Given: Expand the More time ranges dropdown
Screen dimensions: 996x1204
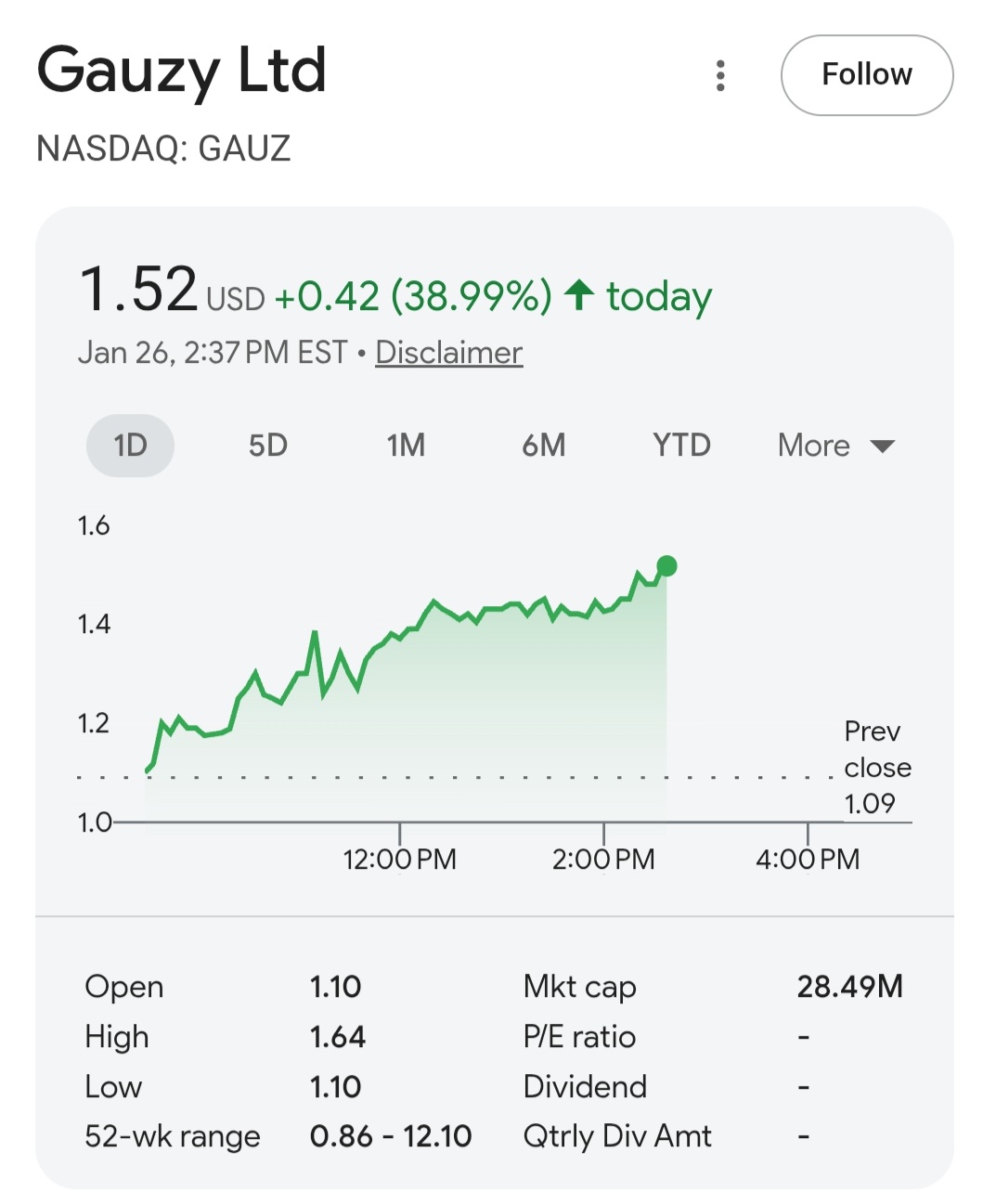Looking at the screenshot, I should [835, 446].
